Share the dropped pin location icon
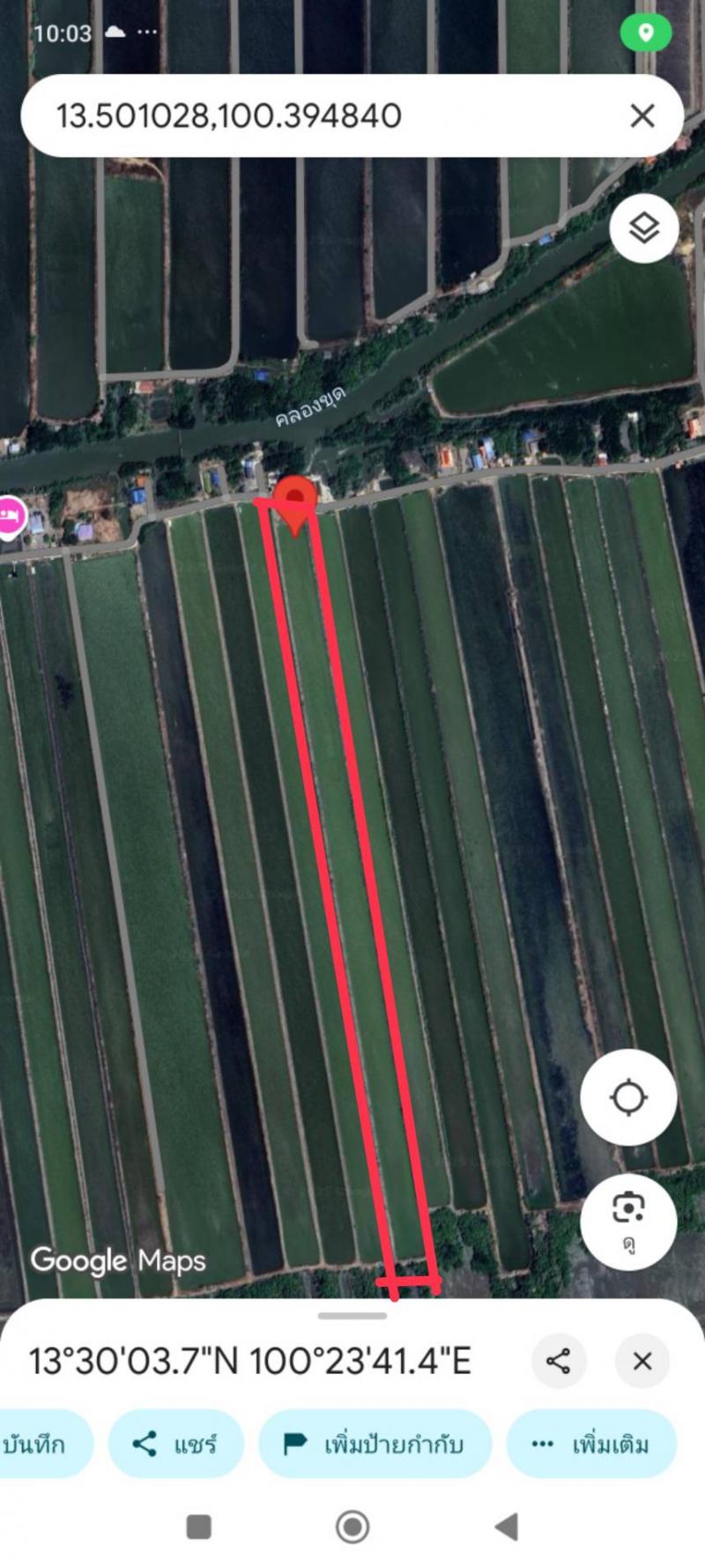Image resolution: width=705 pixels, height=1568 pixels. coord(558,1361)
